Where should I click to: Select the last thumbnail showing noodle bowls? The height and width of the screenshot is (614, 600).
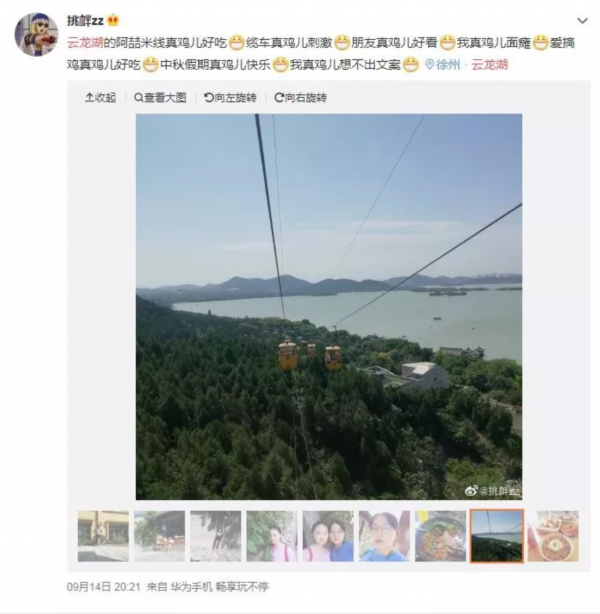[552, 536]
